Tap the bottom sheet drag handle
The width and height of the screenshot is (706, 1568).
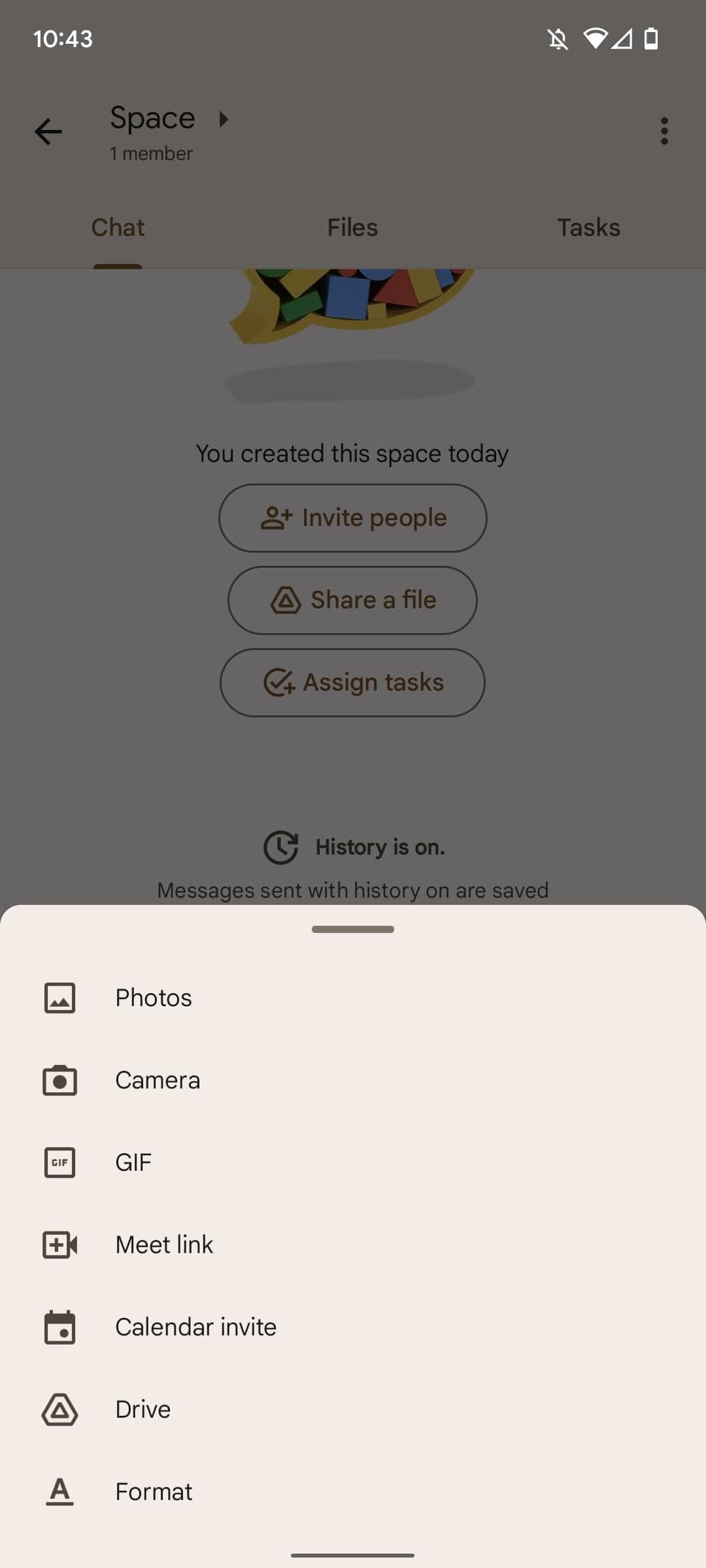click(x=353, y=929)
